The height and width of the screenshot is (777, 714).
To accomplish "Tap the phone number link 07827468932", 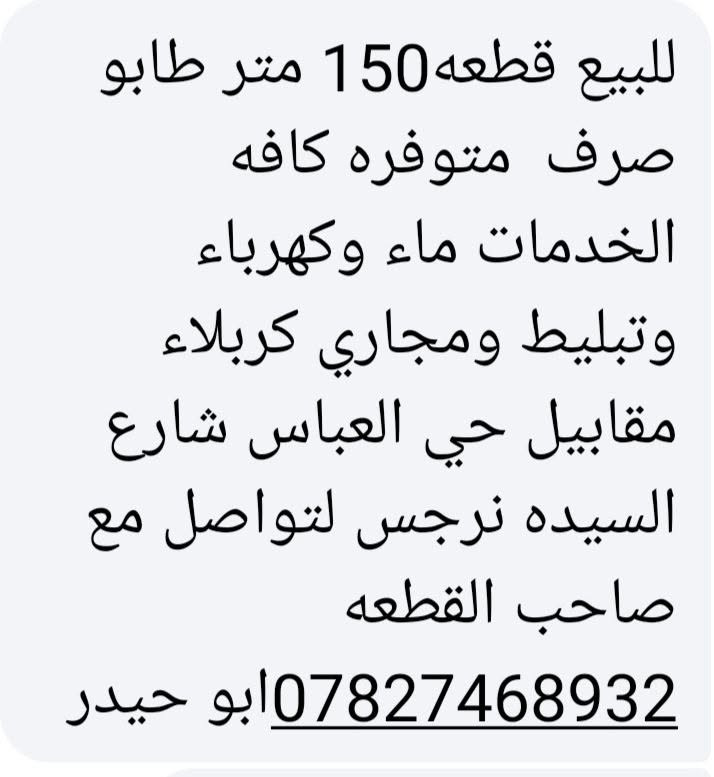I will (474, 700).
